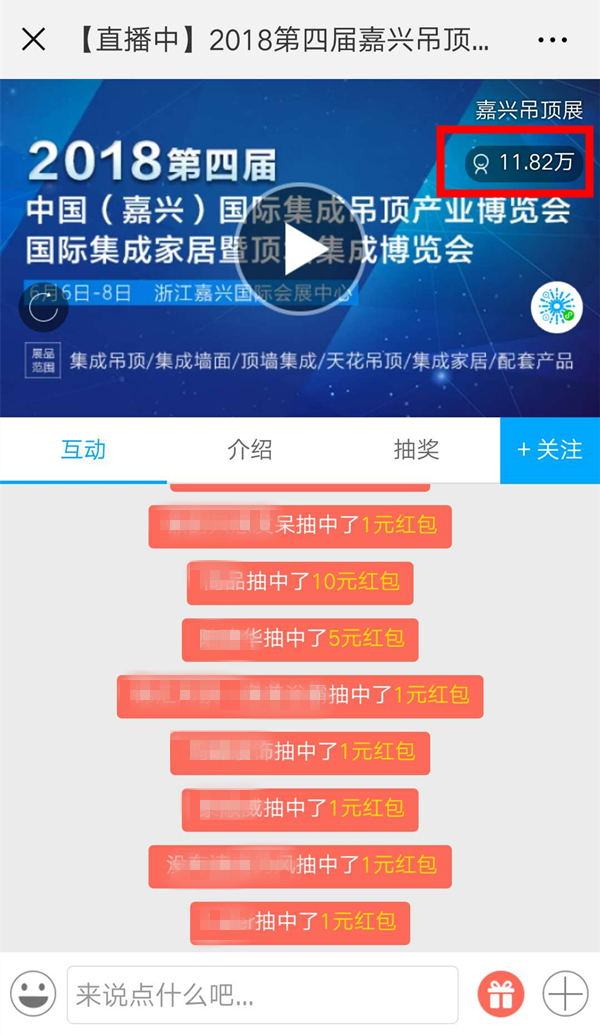Send a gift with the gift icon
This screenshot has height=1035, width=600.
[x=500, y=994]
